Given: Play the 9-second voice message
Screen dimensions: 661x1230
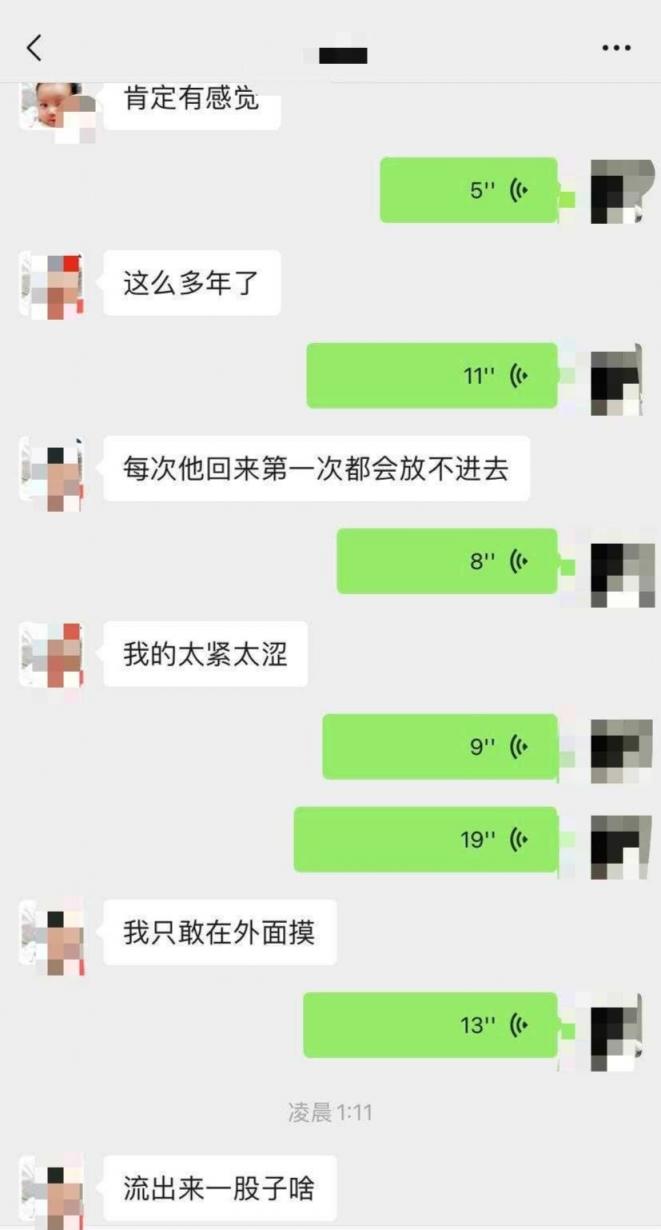Looking at the screenshot, I should (440, 747).
